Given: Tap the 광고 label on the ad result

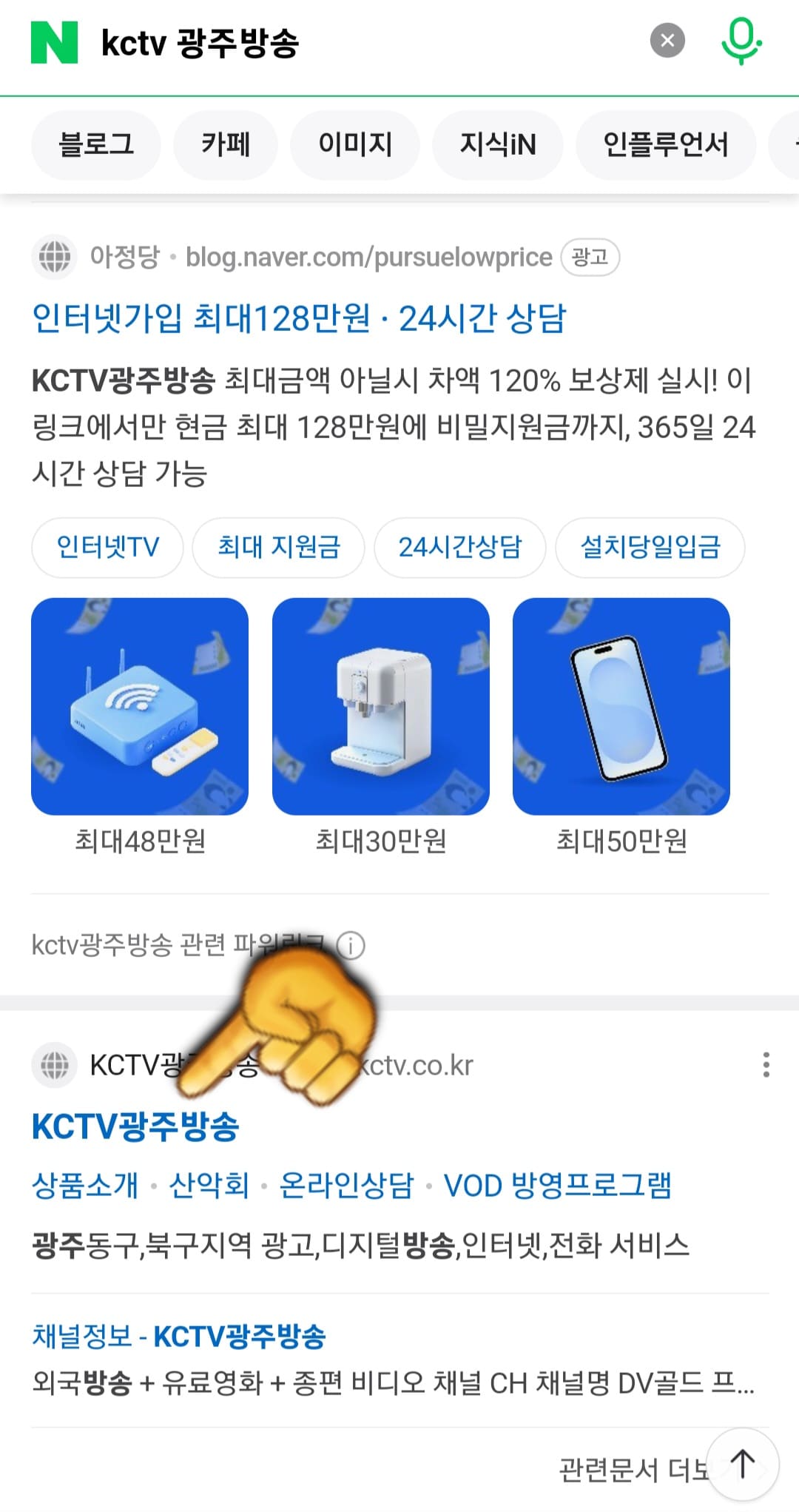Looking at the screenshot, I should (x=588, y=258).
